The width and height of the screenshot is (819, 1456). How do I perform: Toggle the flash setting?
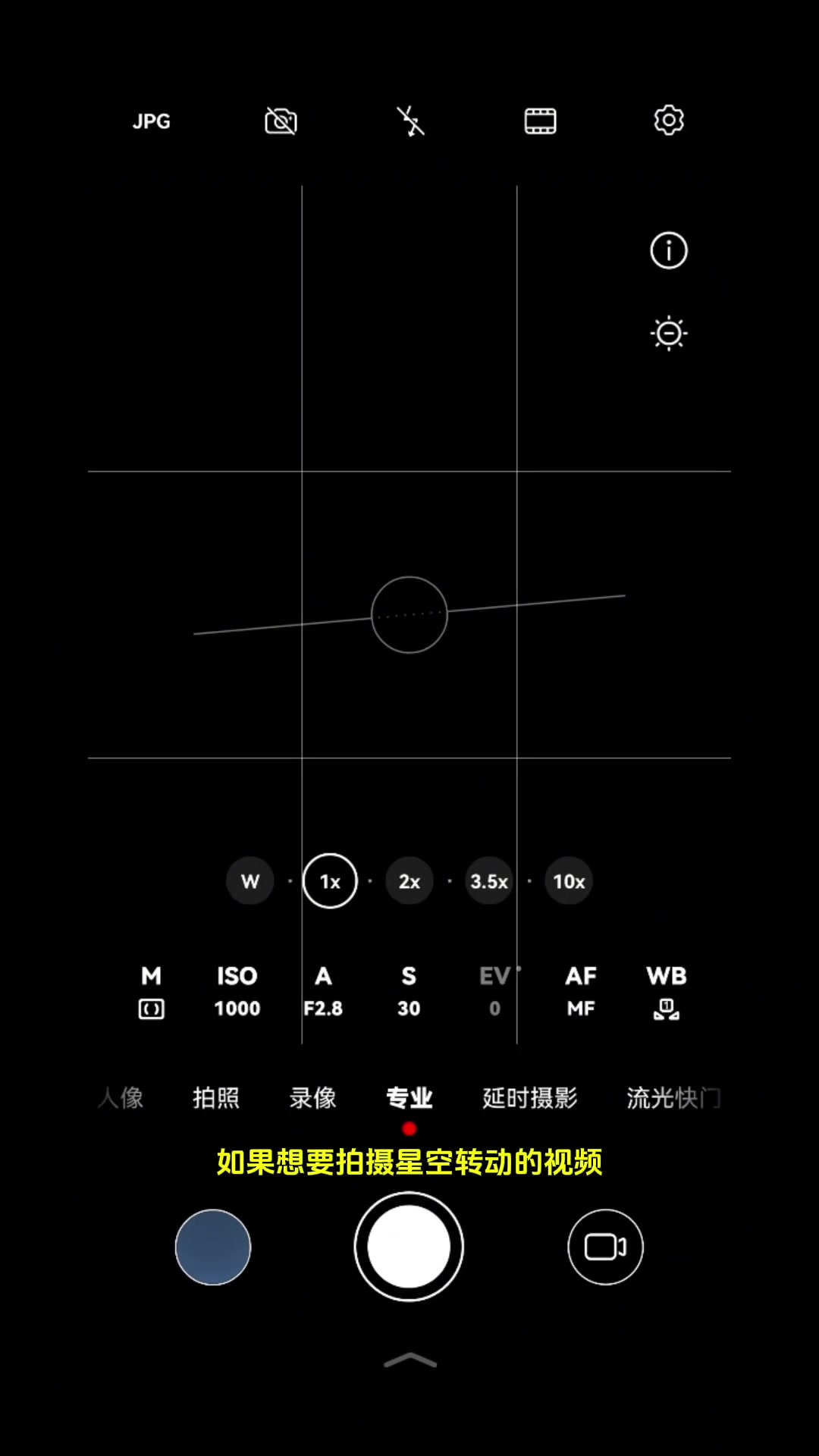pos(410,121)
